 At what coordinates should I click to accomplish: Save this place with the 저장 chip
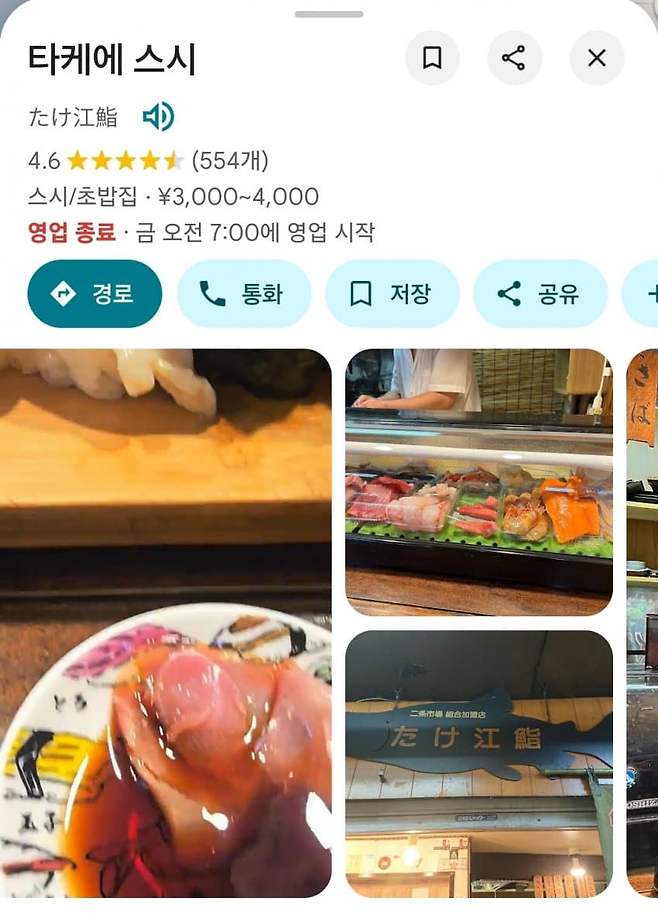tap(391, 294)
